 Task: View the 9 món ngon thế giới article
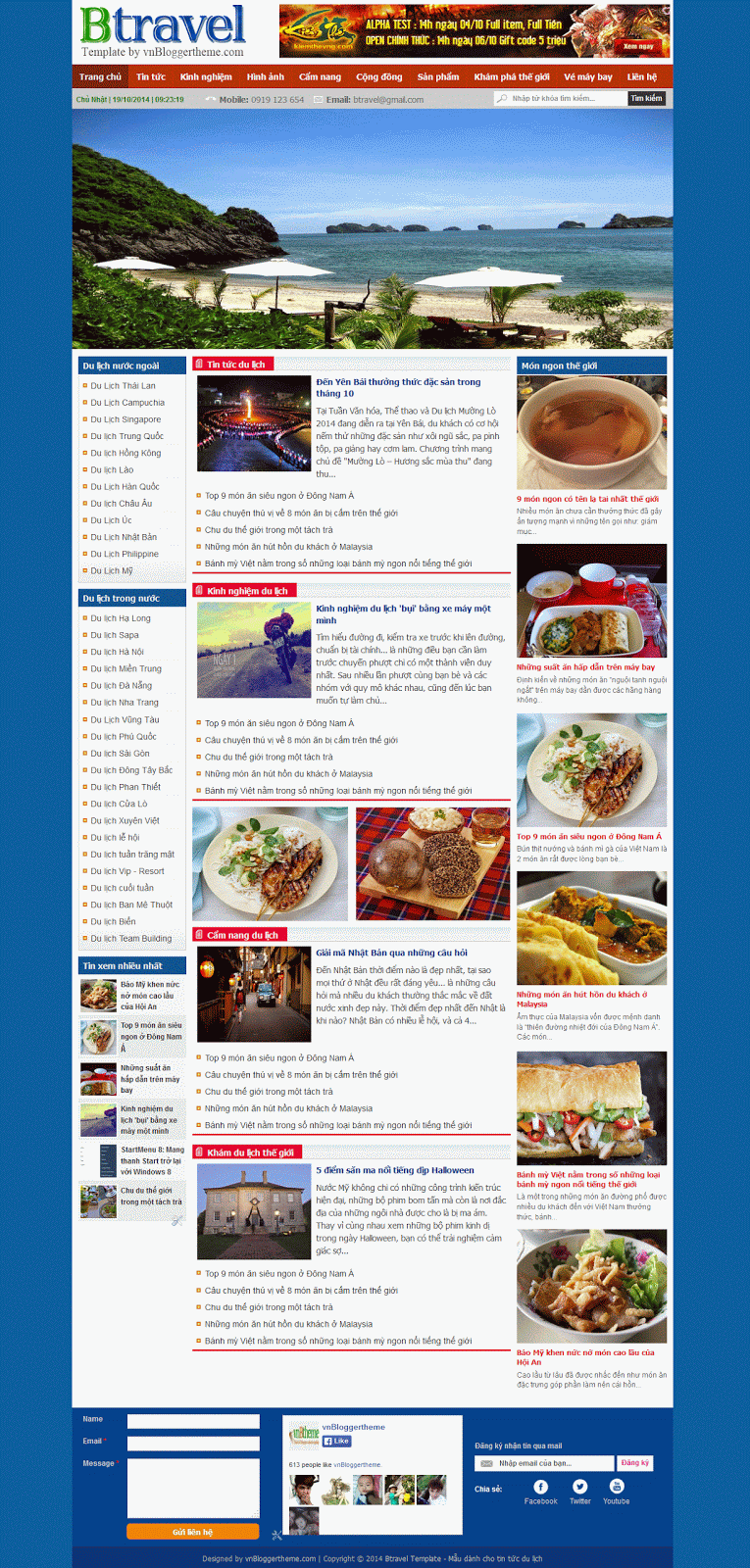[587, 499]
